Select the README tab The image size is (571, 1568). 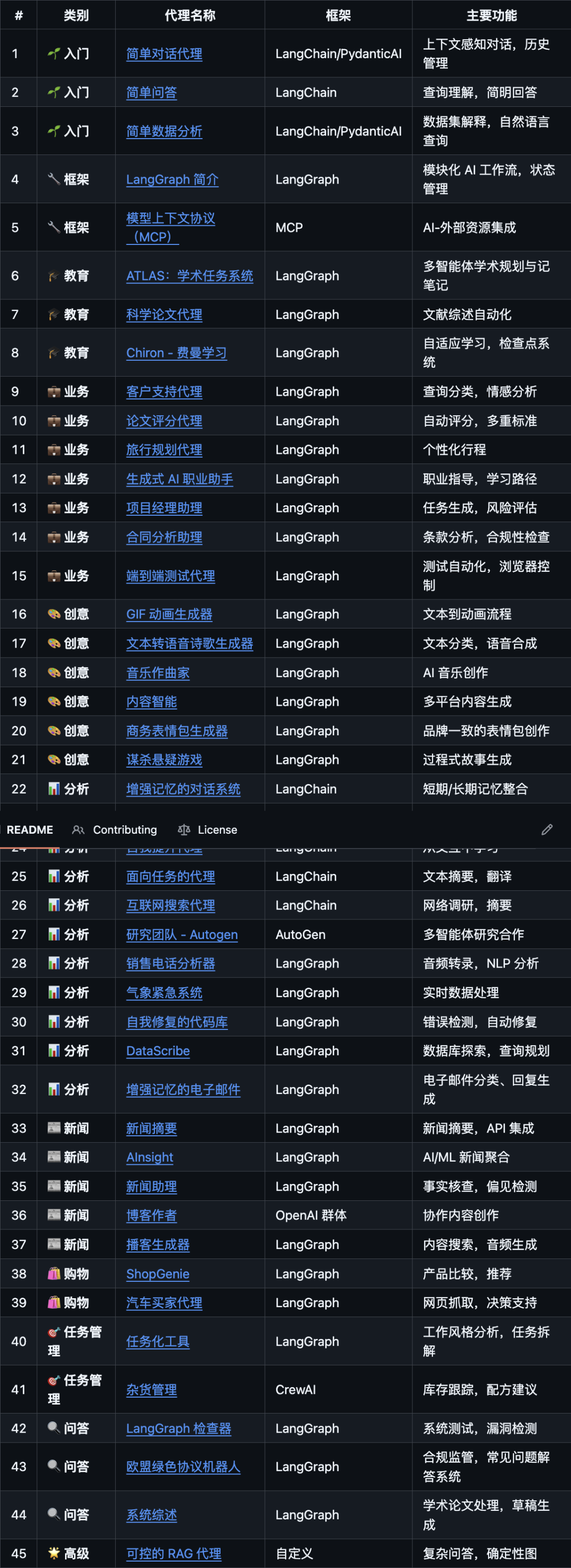tap(30, 829)
